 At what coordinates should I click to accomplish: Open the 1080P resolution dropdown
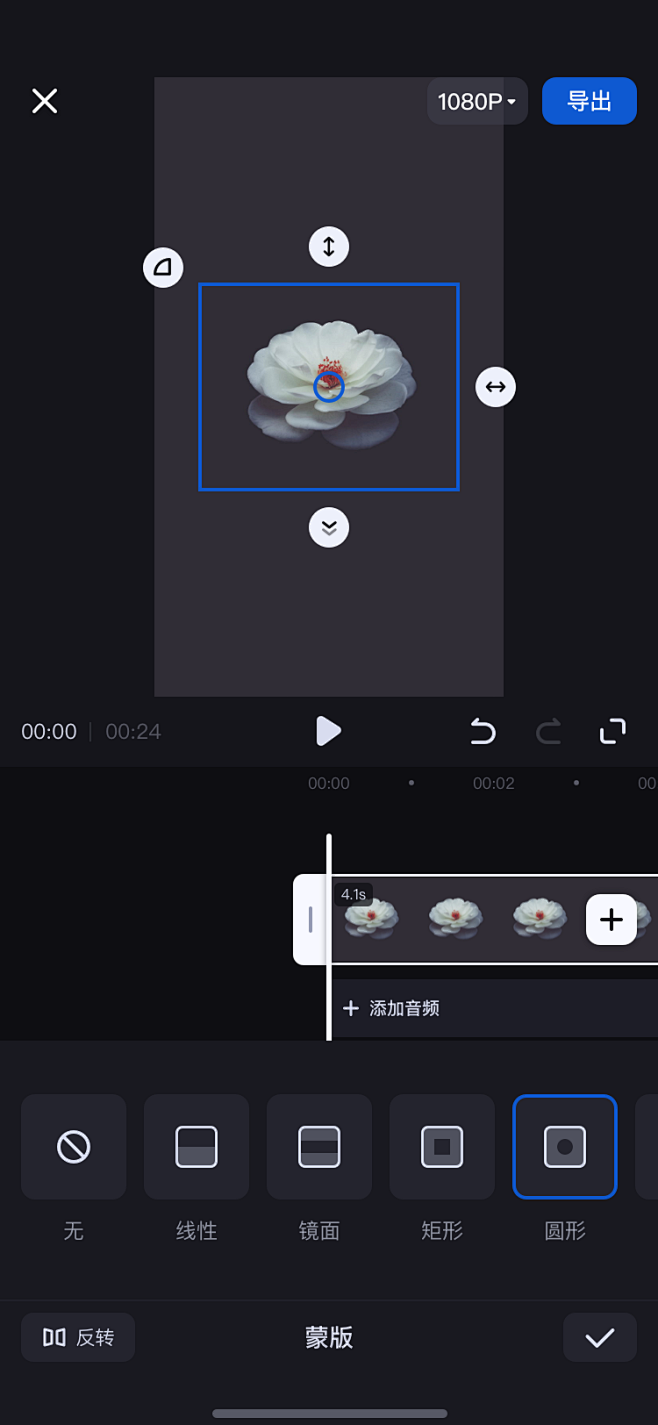[x=477, y=101]
